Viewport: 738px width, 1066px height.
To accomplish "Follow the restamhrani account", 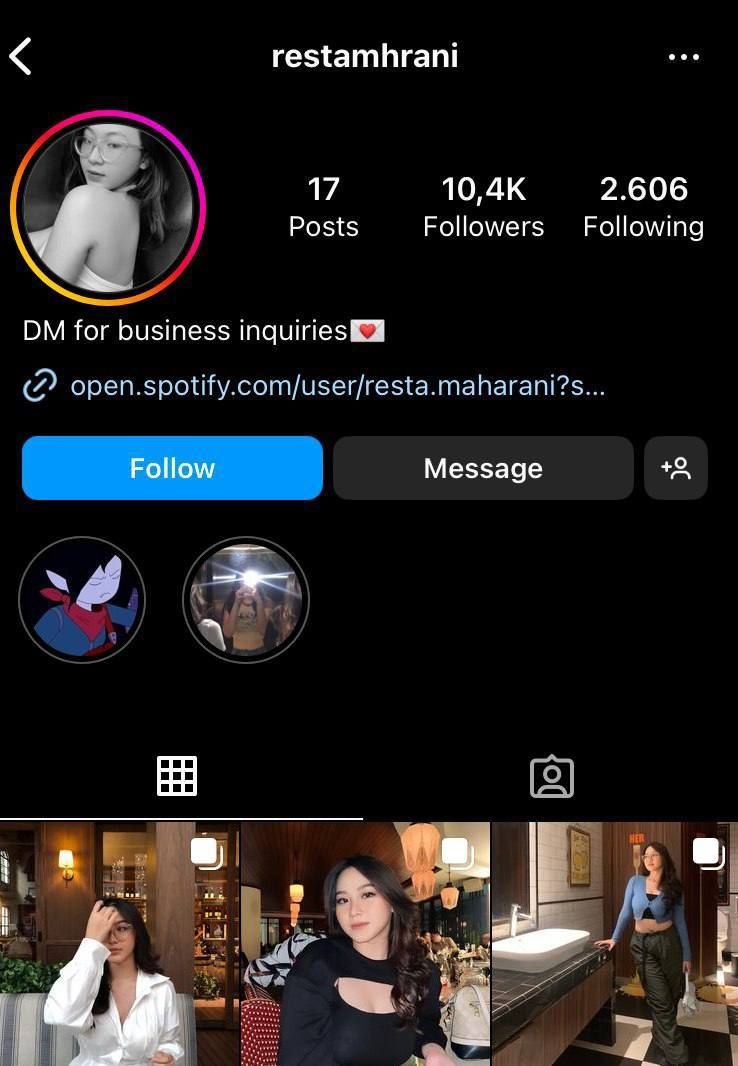I will coord(172,468).
